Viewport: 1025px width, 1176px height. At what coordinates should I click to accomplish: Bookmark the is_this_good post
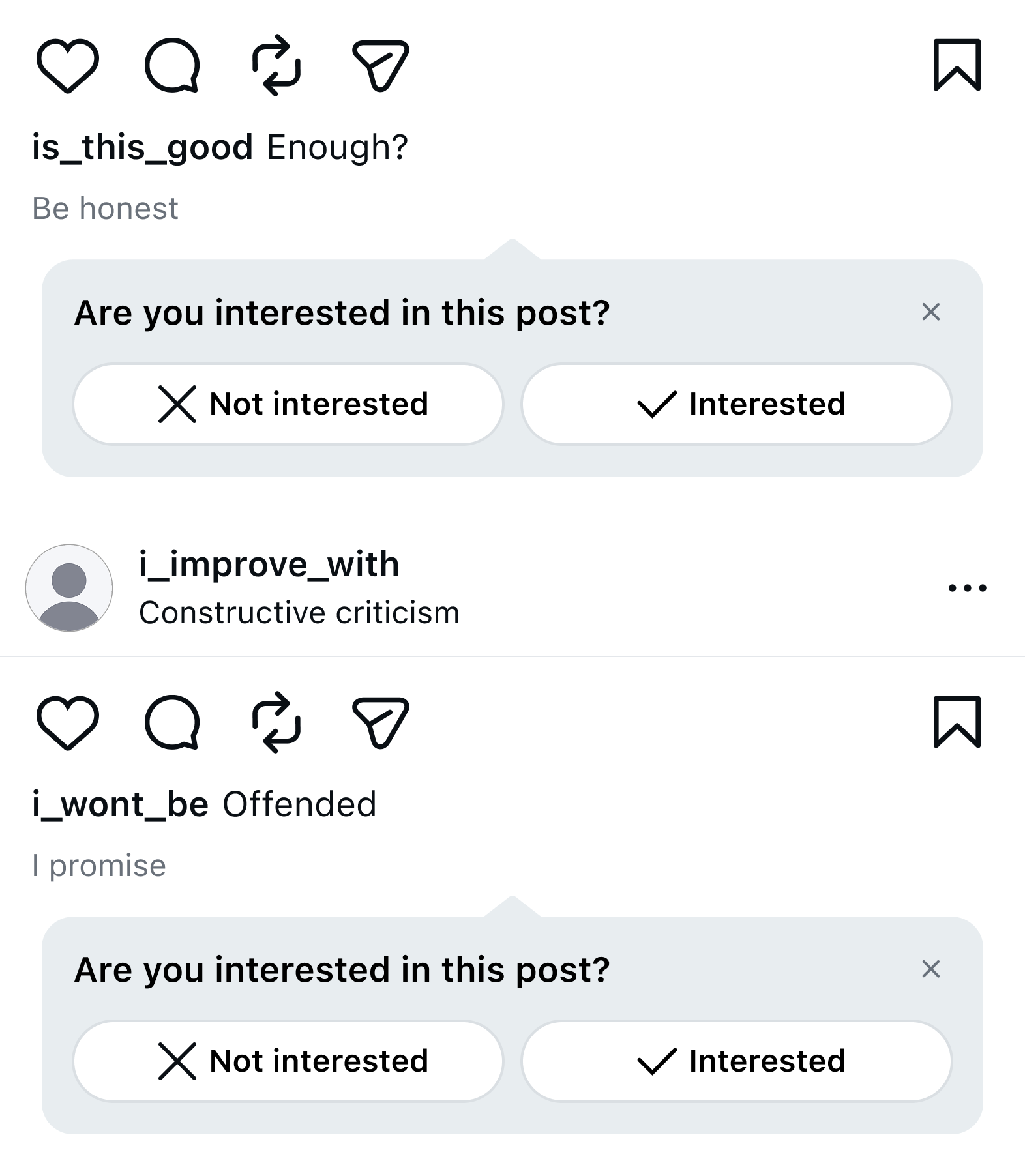957,66
